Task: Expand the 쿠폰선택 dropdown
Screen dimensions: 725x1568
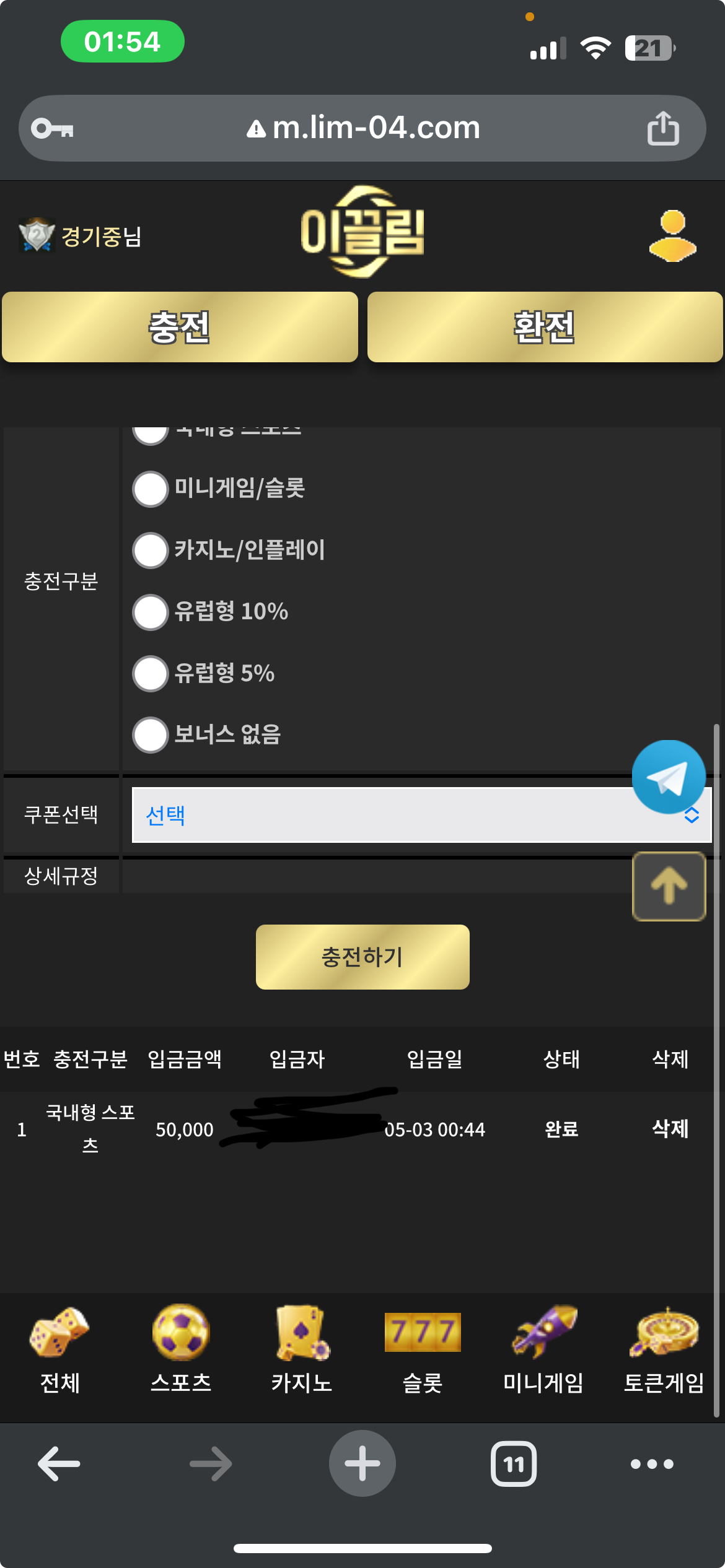Action: tap(421, 815)
